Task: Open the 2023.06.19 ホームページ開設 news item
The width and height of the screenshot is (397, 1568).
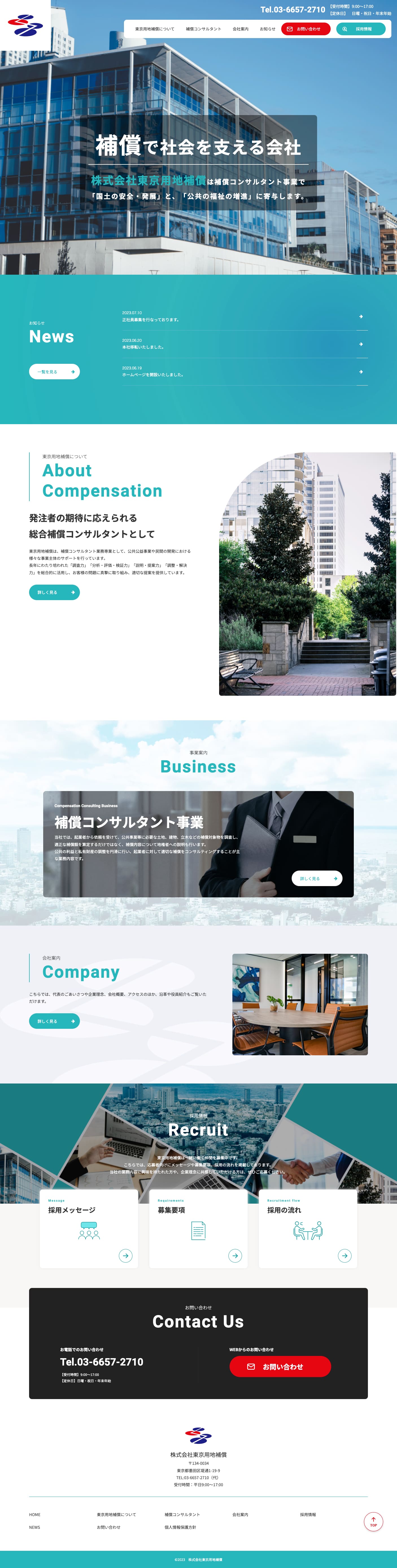Action: click(244, 371)
